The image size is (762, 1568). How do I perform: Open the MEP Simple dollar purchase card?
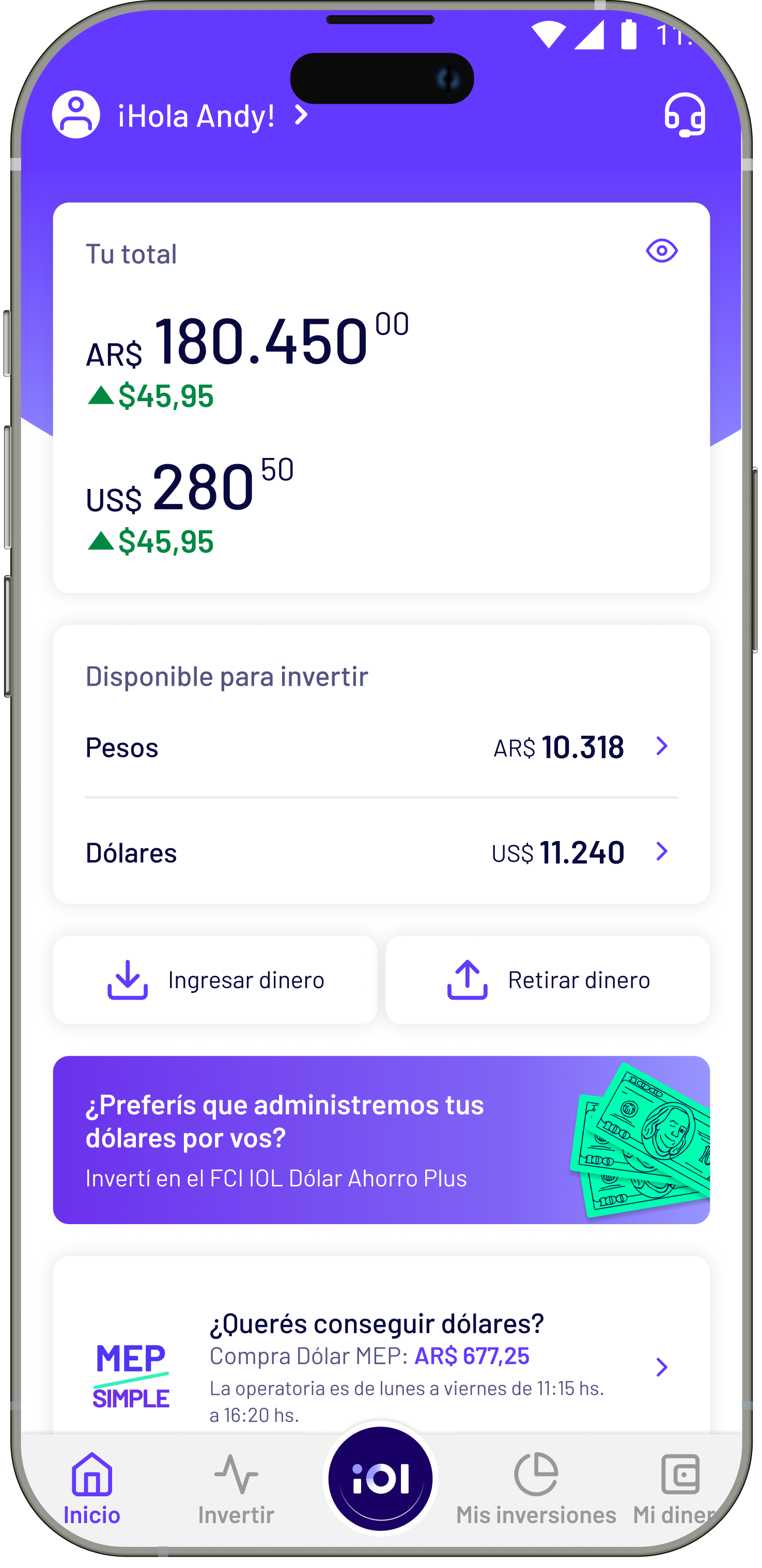[x=381, y=1367]
